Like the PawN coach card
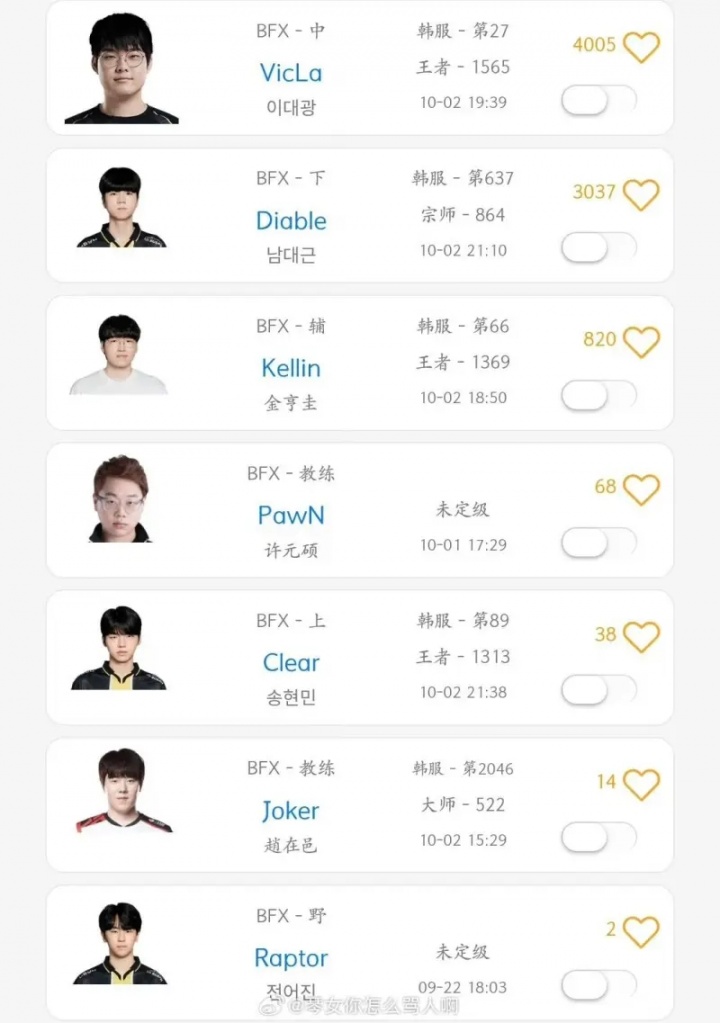720x1023 pixels. coord(641,489)
